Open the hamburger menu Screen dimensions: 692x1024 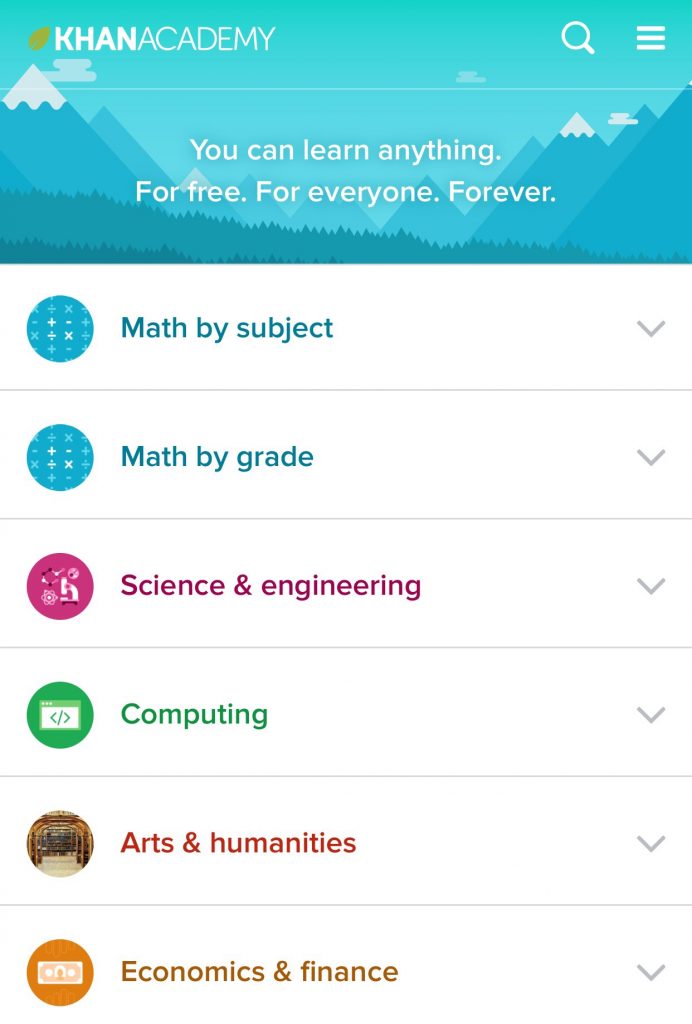pos(651,39)
